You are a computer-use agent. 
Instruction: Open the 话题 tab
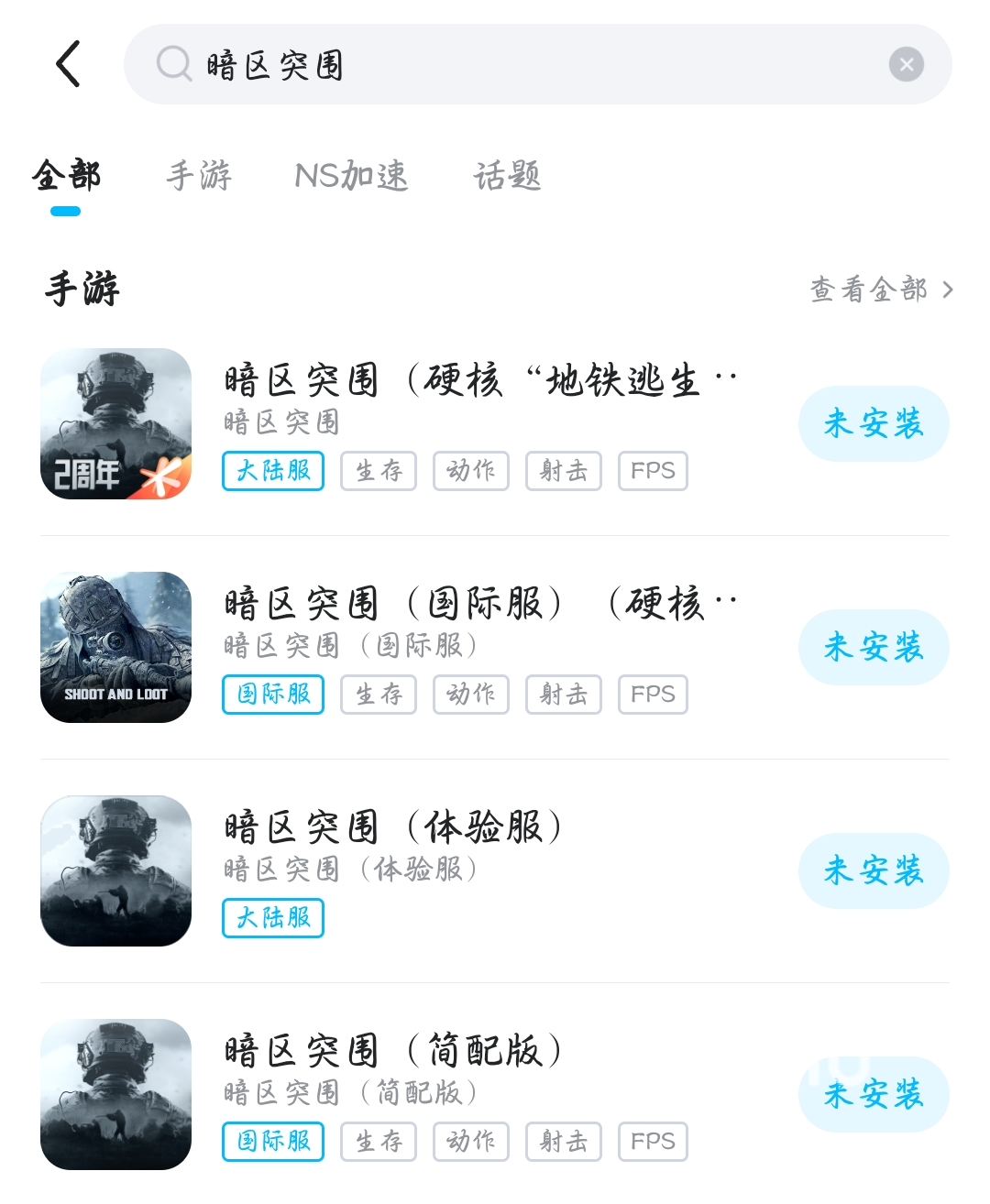pyautogui.click(x=507, y=175)
